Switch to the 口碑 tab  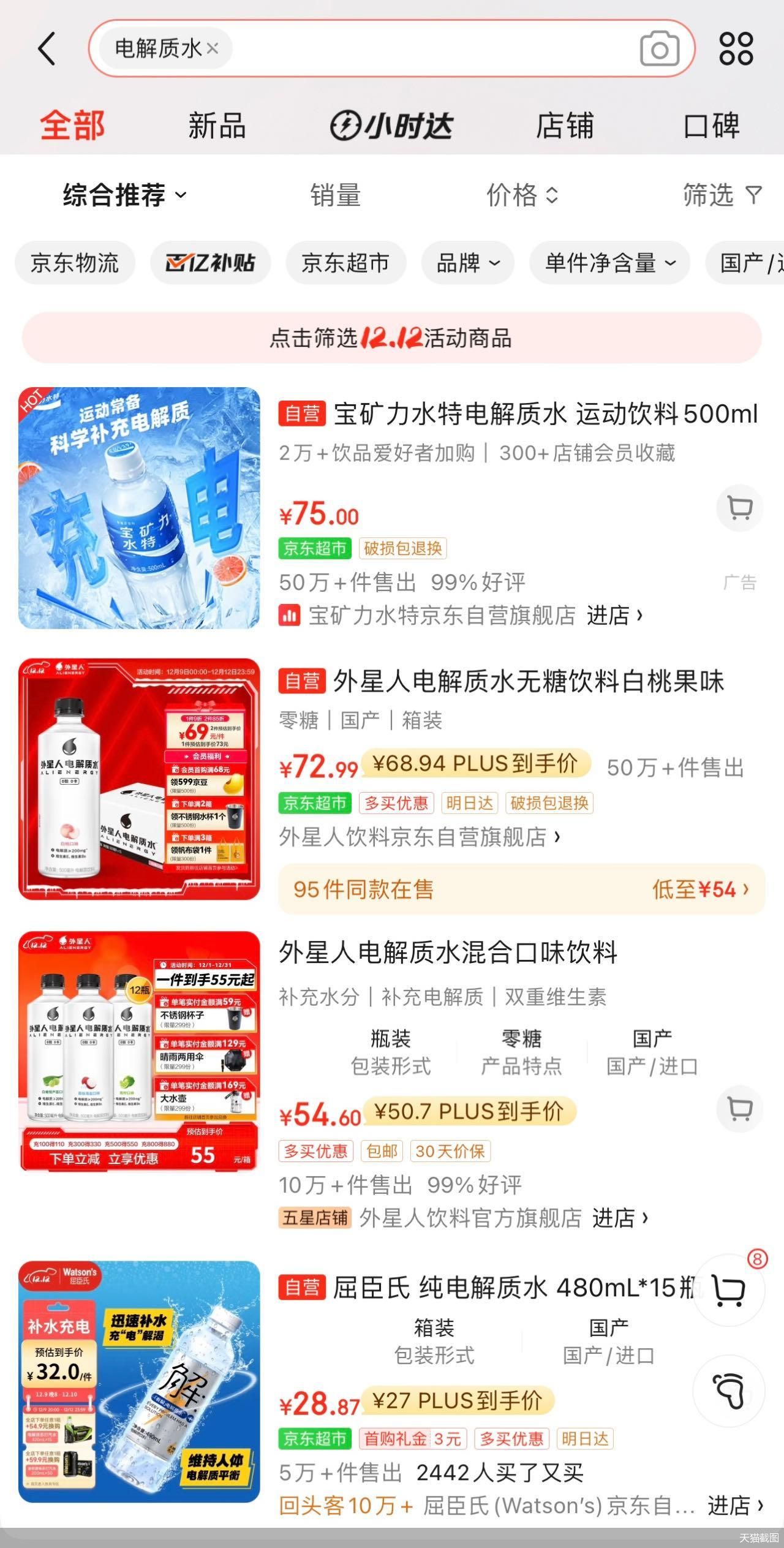click(x=711, y=126)
